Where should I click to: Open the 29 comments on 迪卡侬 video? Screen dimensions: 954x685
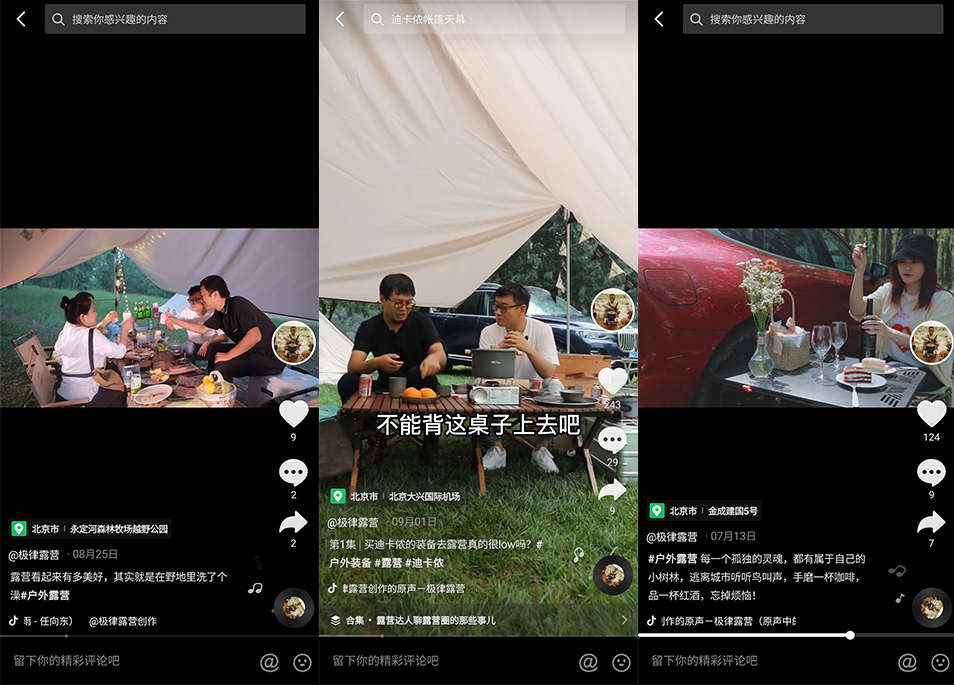tap(612, 440)
